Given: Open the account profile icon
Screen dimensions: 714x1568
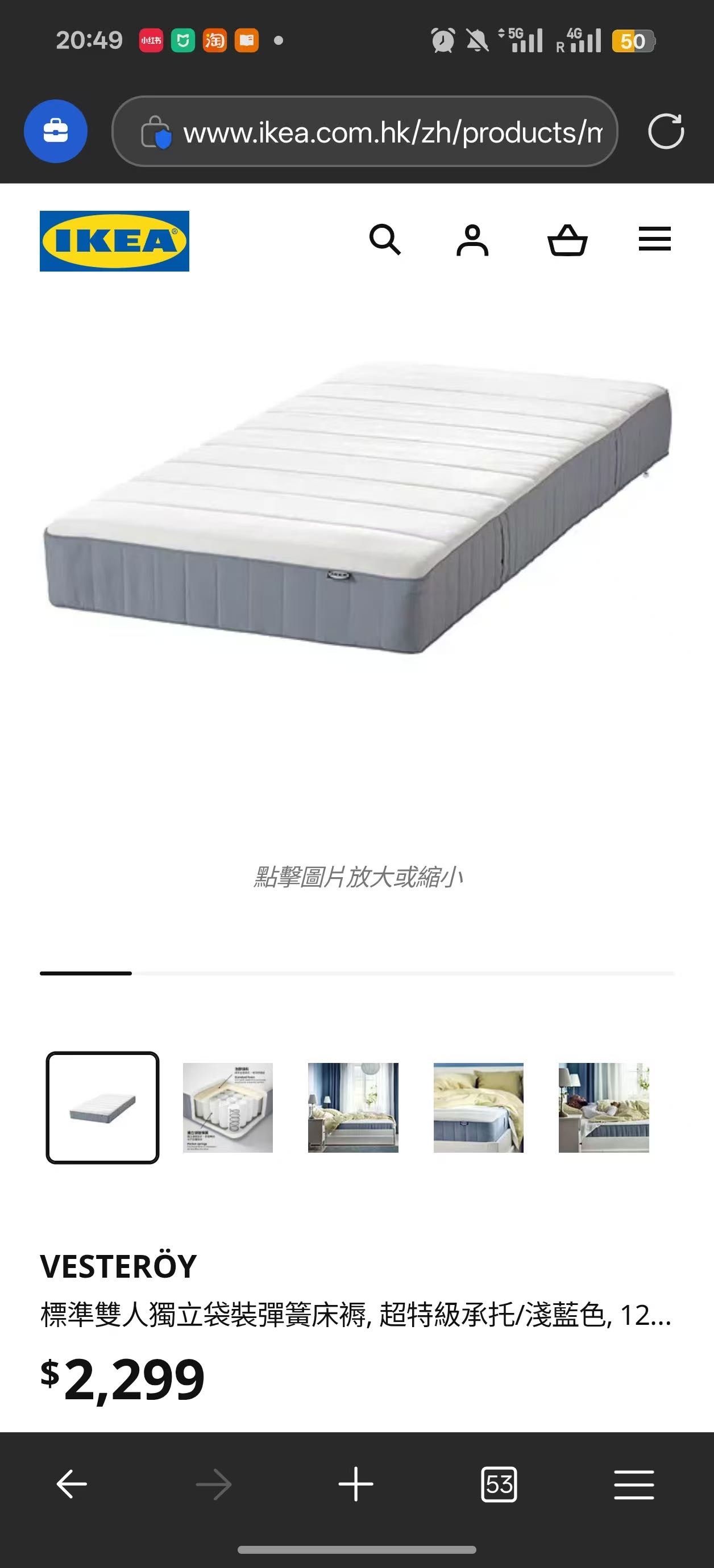Looking at the screenshot, I should pyautogui.click(x=473, y=240).
